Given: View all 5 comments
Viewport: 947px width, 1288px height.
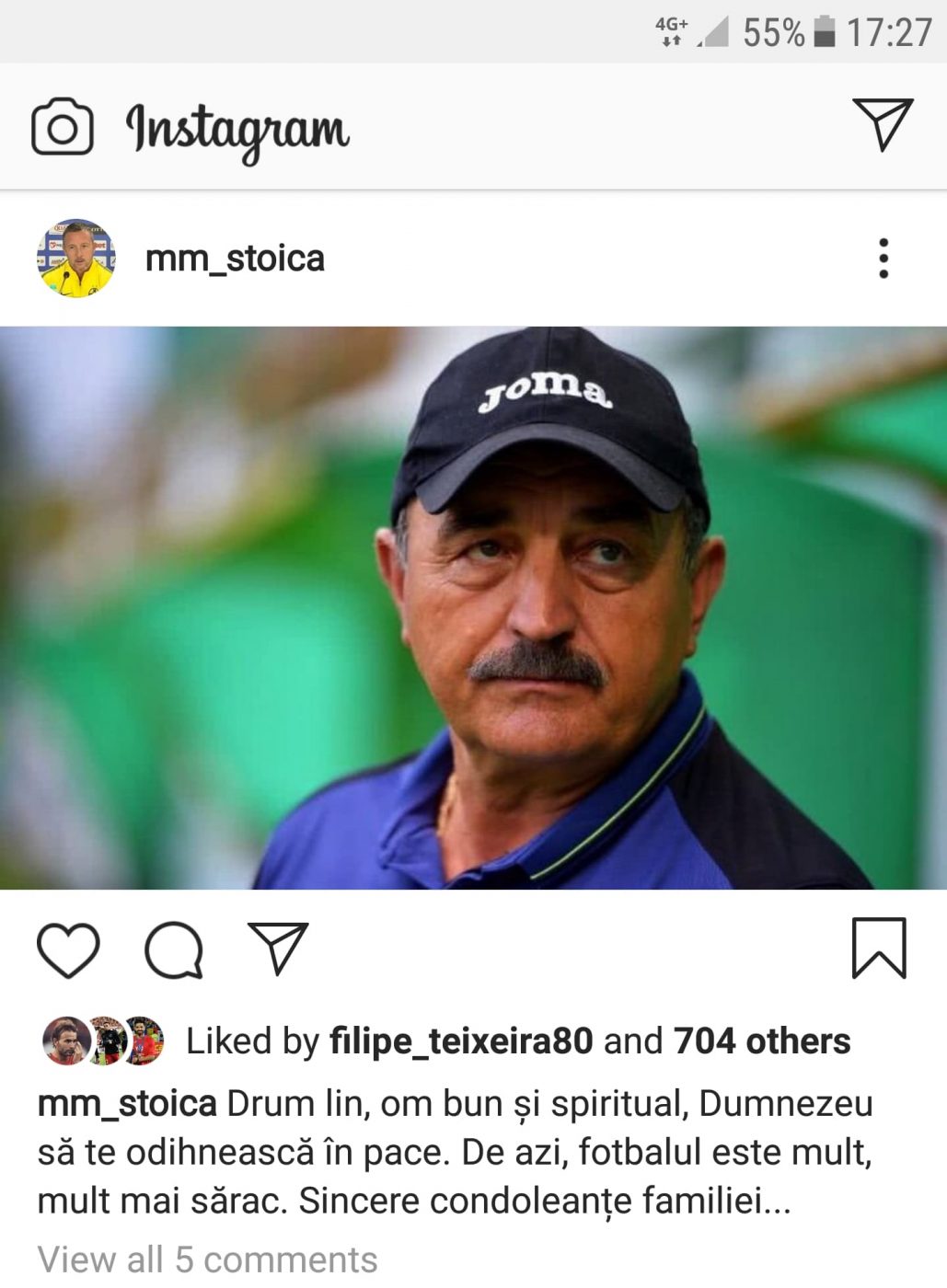Looking at the screenshot, I should 207,1259.
